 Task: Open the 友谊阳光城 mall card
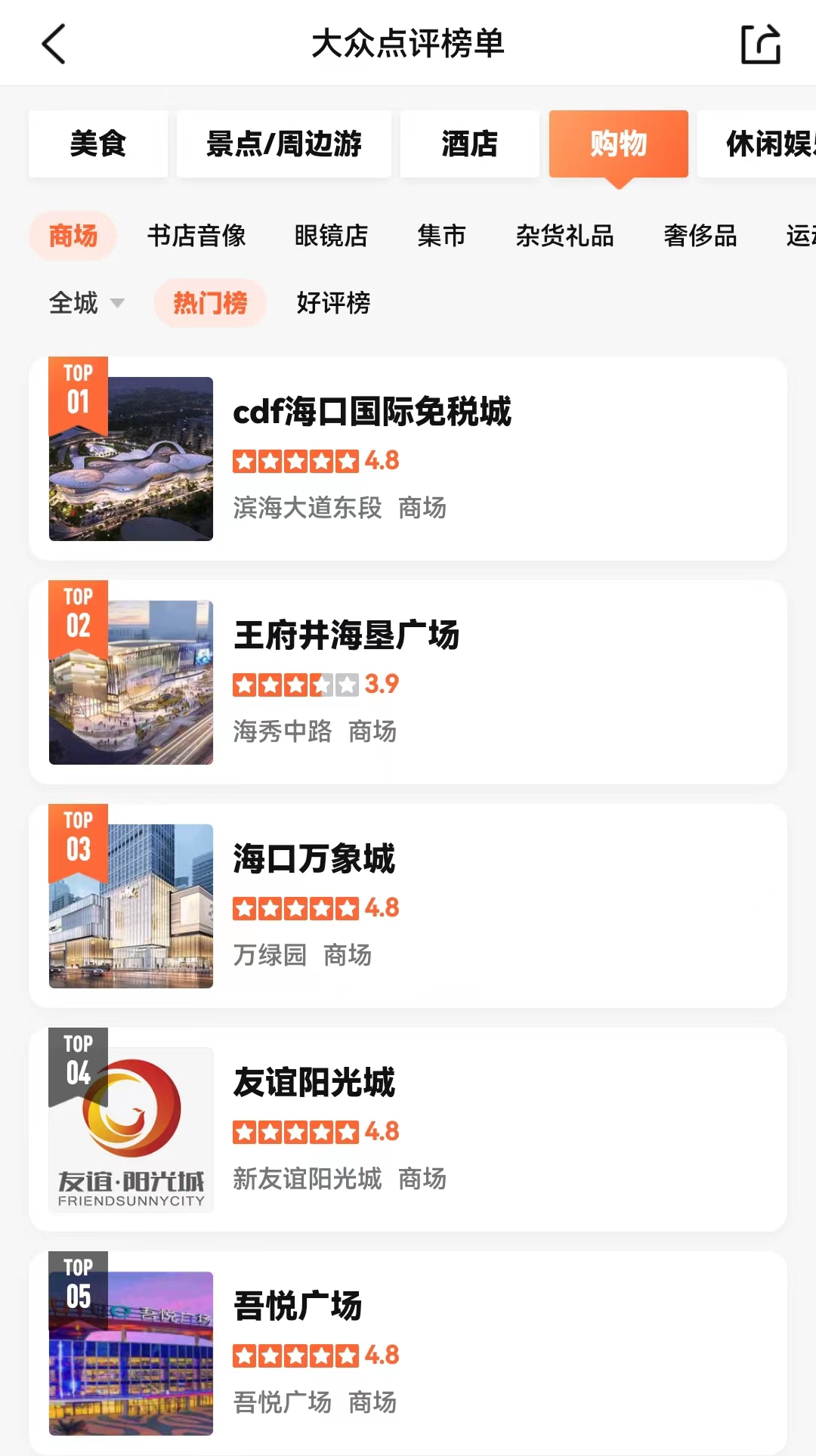click(x=408, y=1130)
